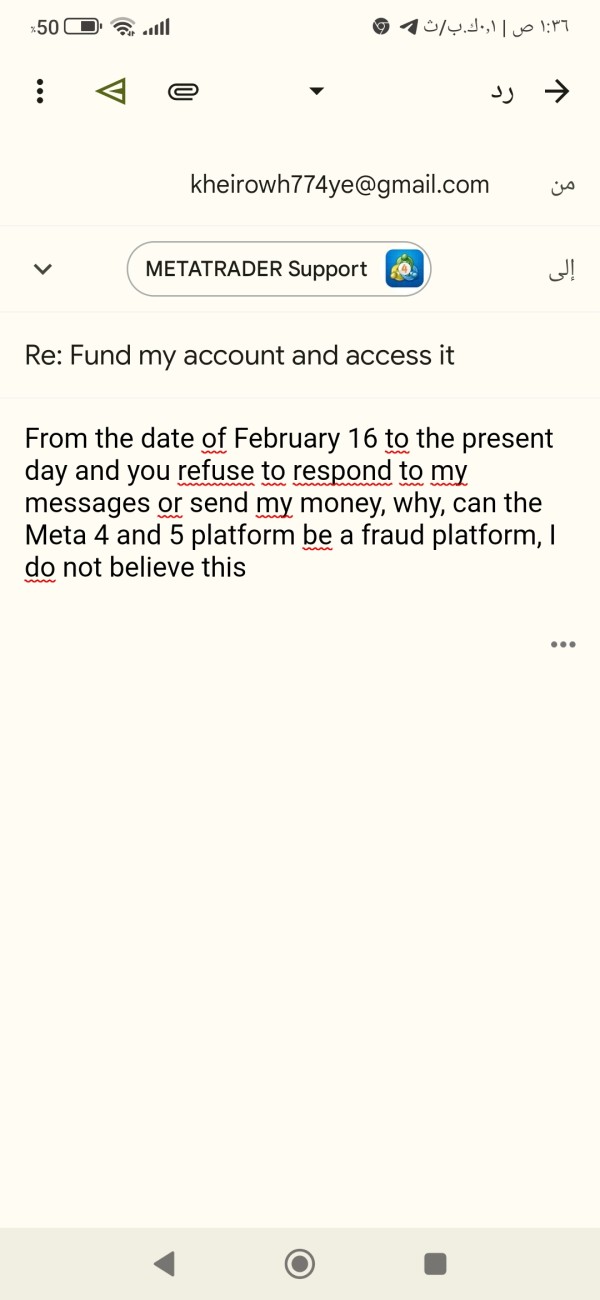Viewport: 600px width, 1300px height.
Task: Open the three-dot overflow menu
Action: [40, 92]
